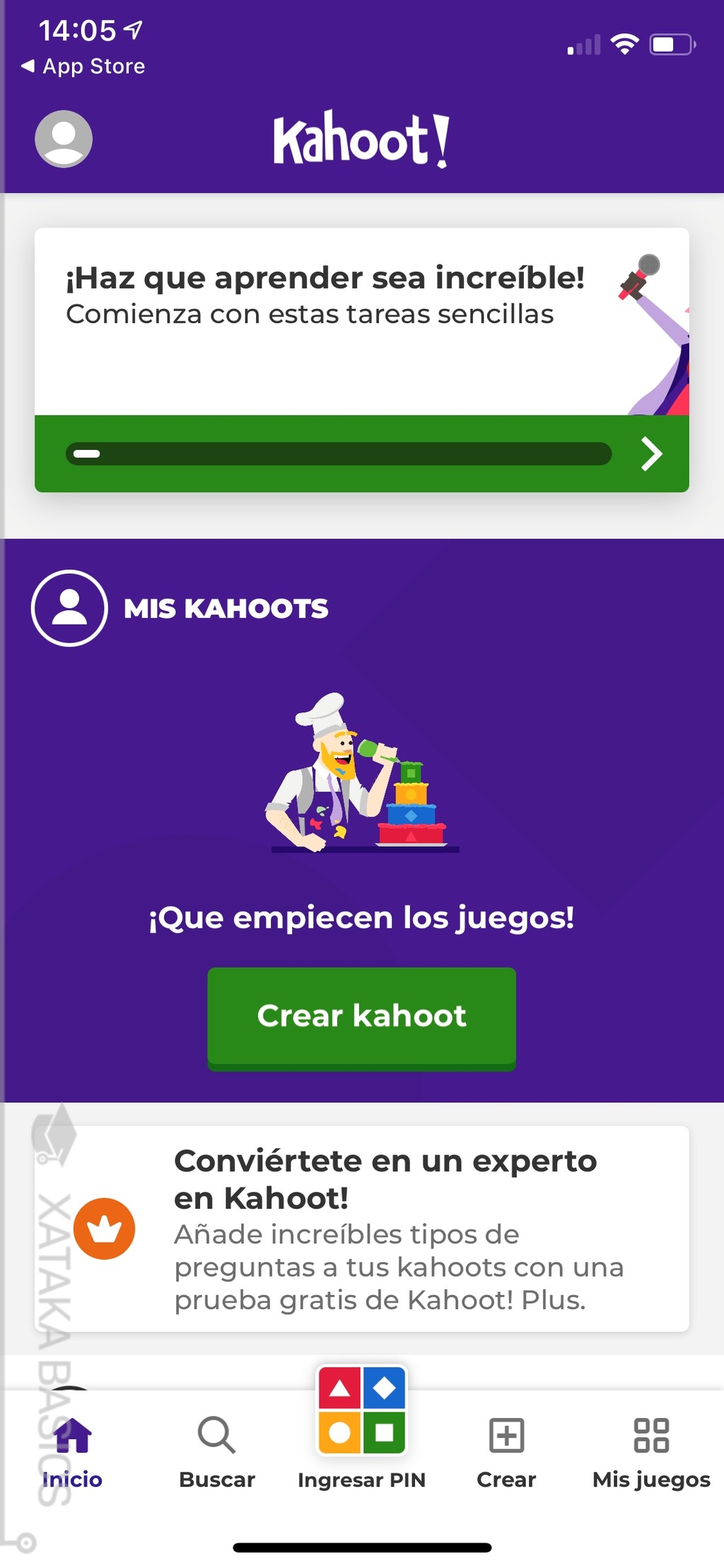Viewport: 724px width, 1568px height.
Task: Open the App Store back link
Action: pyautogui.click(x=81, y=66)
